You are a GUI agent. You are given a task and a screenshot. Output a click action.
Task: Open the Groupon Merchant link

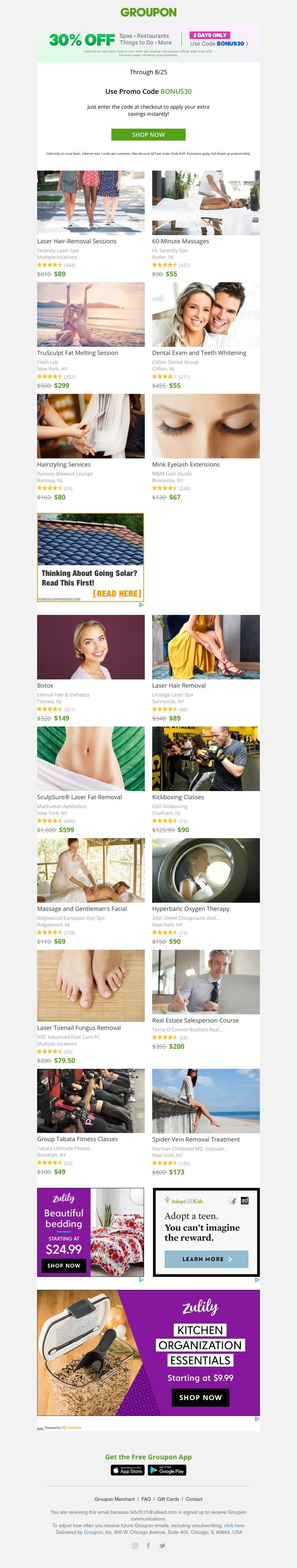click(x=115, y=1499)
